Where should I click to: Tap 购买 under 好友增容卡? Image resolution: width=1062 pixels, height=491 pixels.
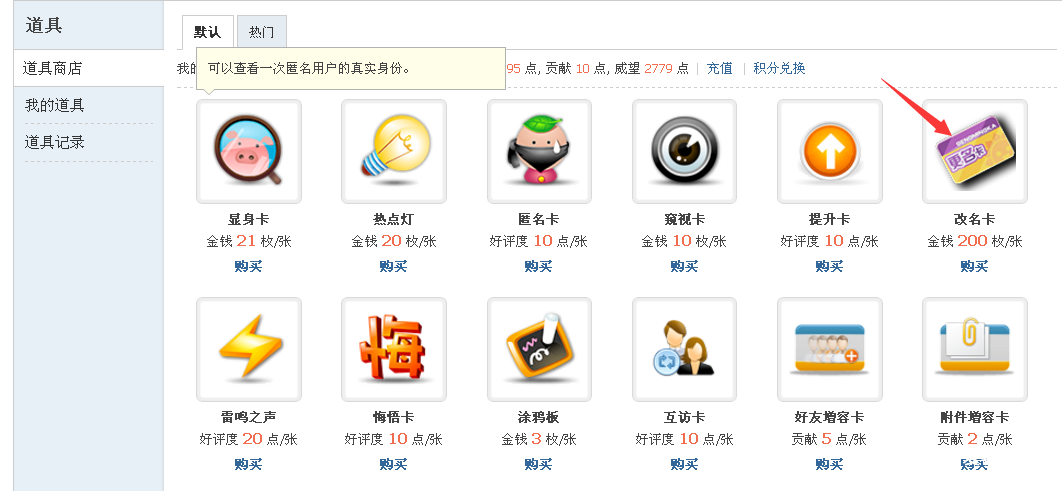[x=829, y=464]
